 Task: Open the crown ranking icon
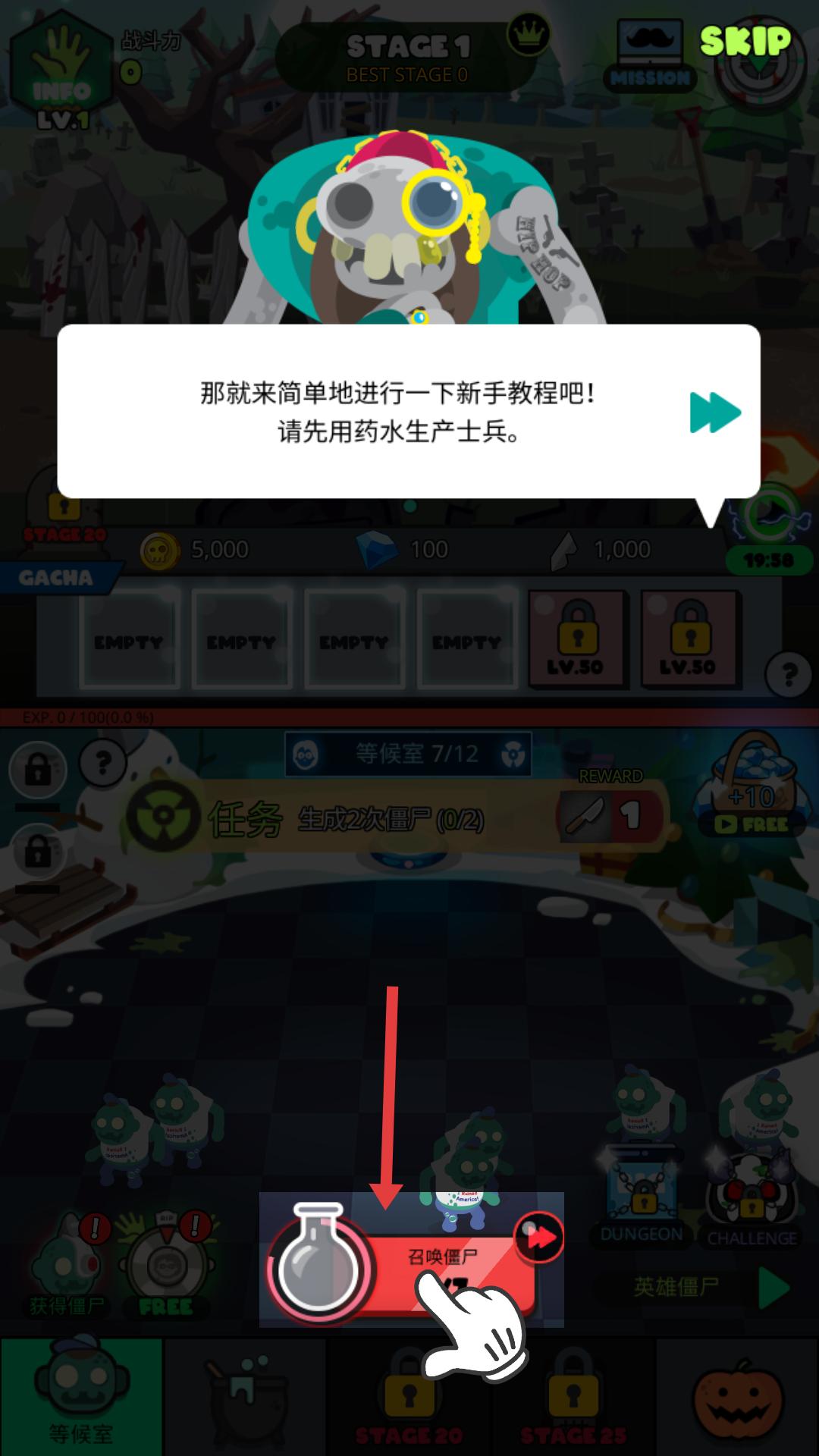click(529, 33)
